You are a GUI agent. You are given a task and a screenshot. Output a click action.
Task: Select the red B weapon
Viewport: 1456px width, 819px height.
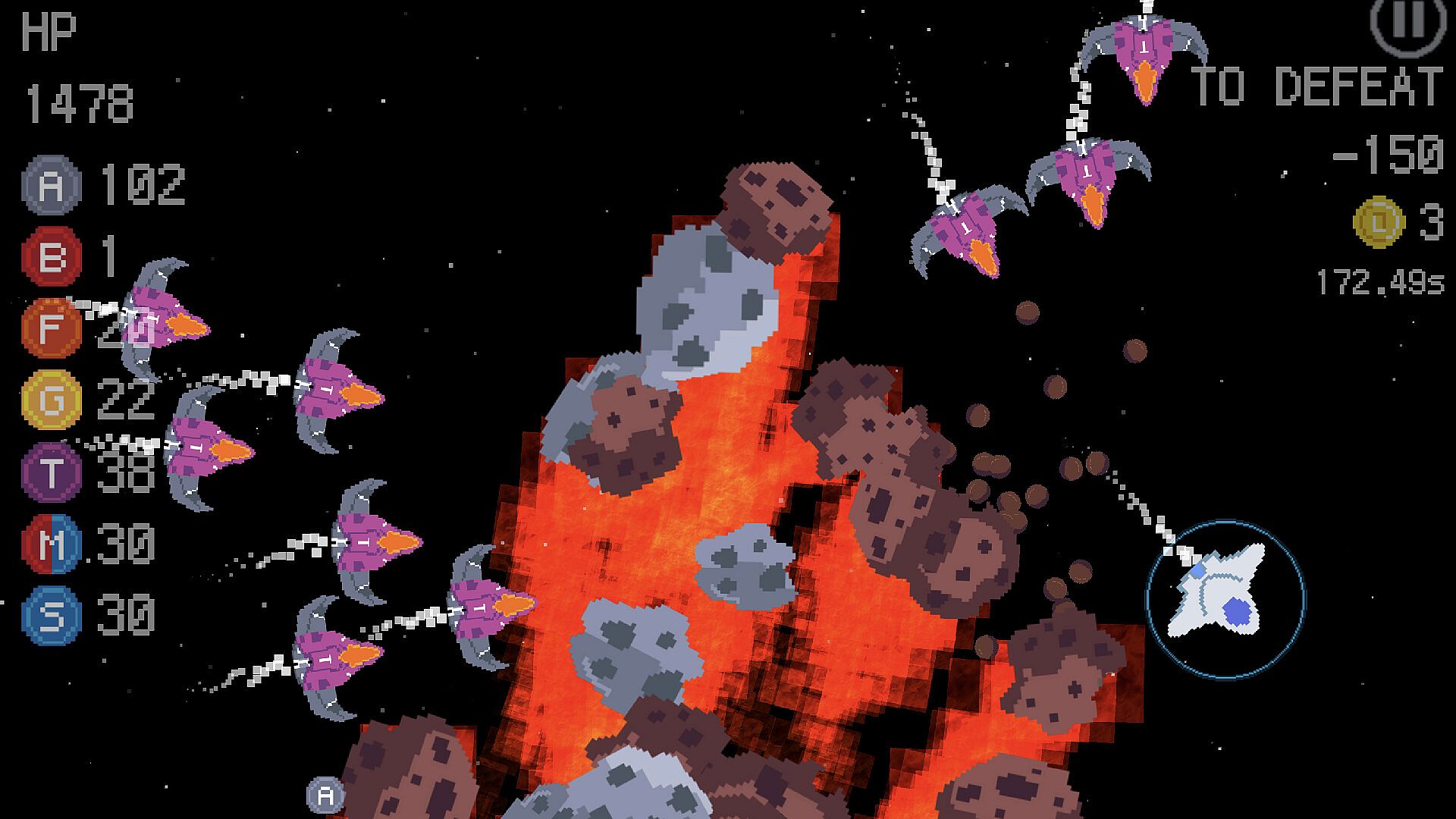[x=52, y=256]
